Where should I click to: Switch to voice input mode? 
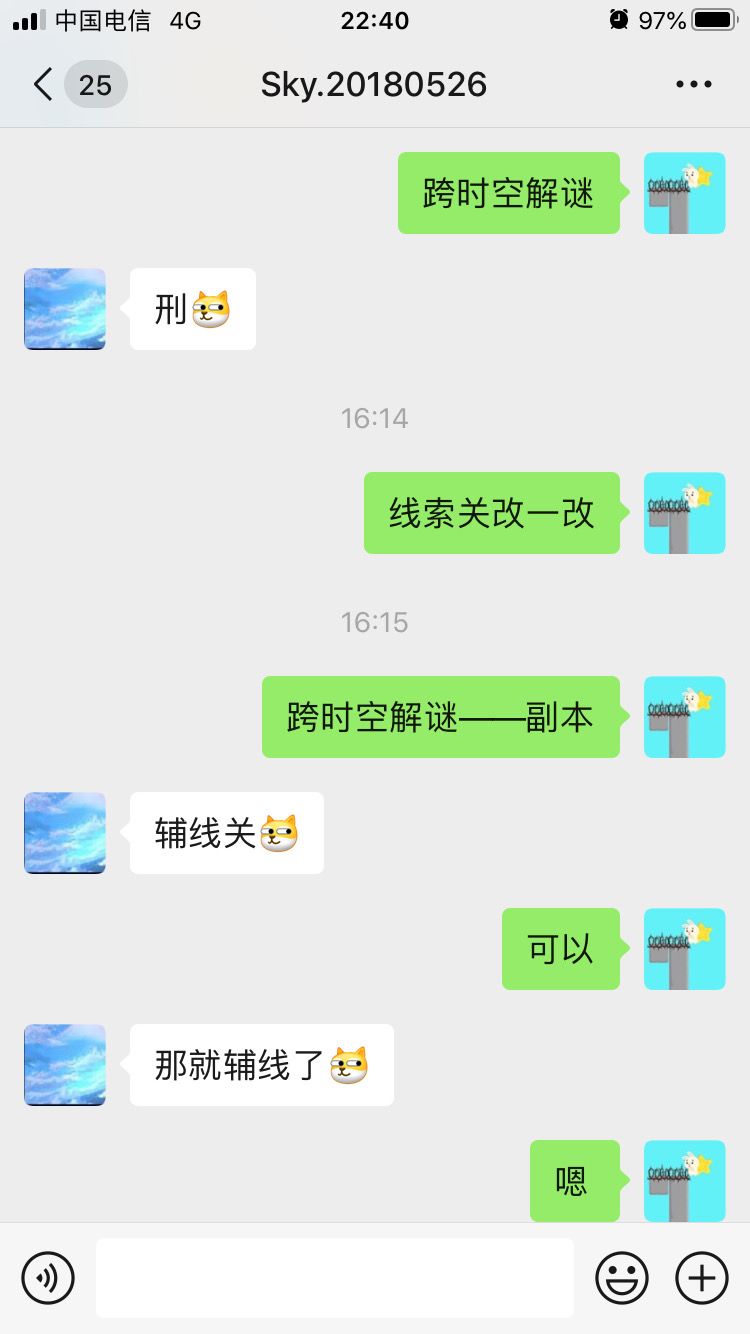click(x=48, y=1277)
